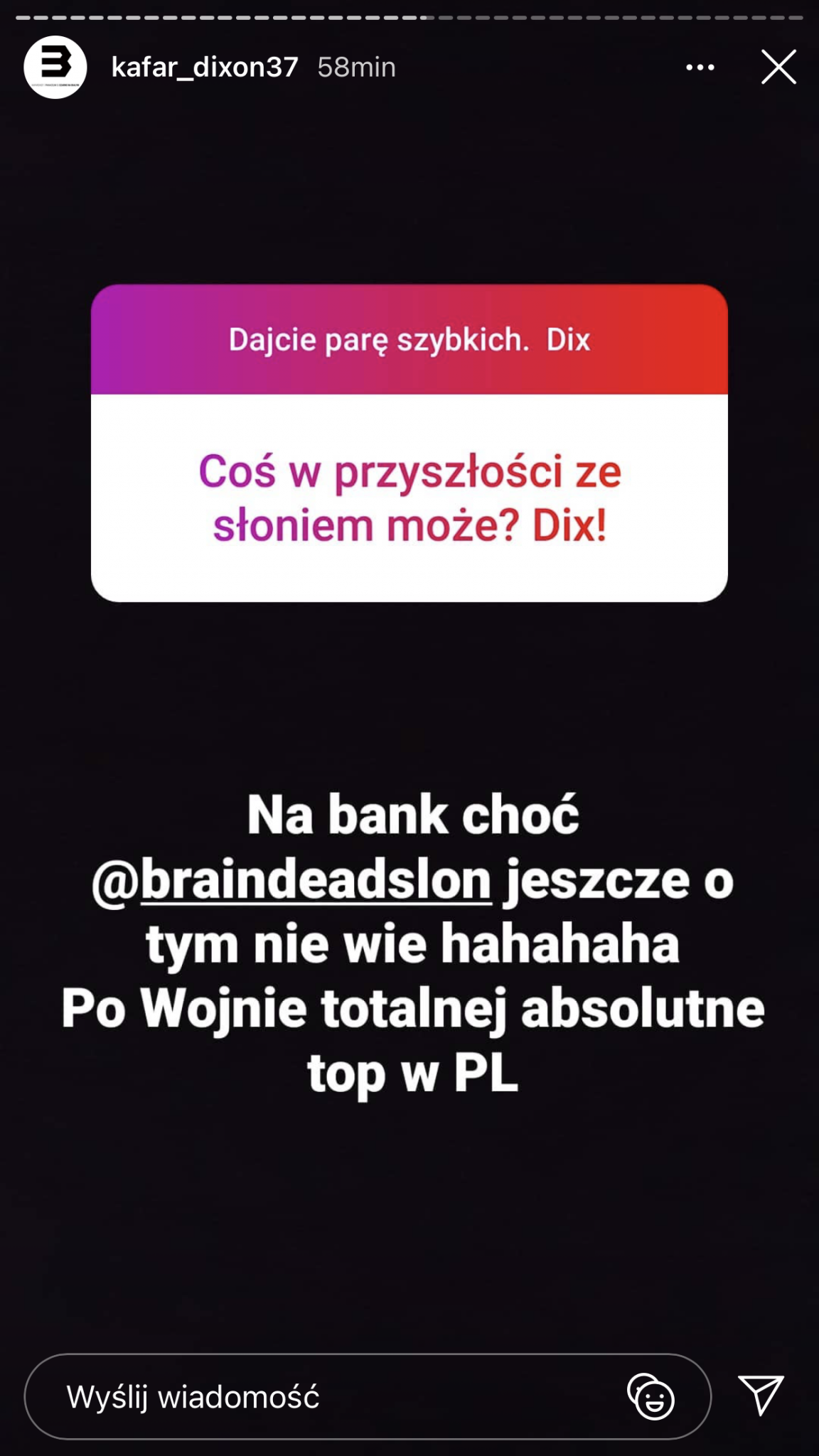Open kafar_dixon37 profile avatar
This screenshot has height=1456, width=819.
click(55, 67)
